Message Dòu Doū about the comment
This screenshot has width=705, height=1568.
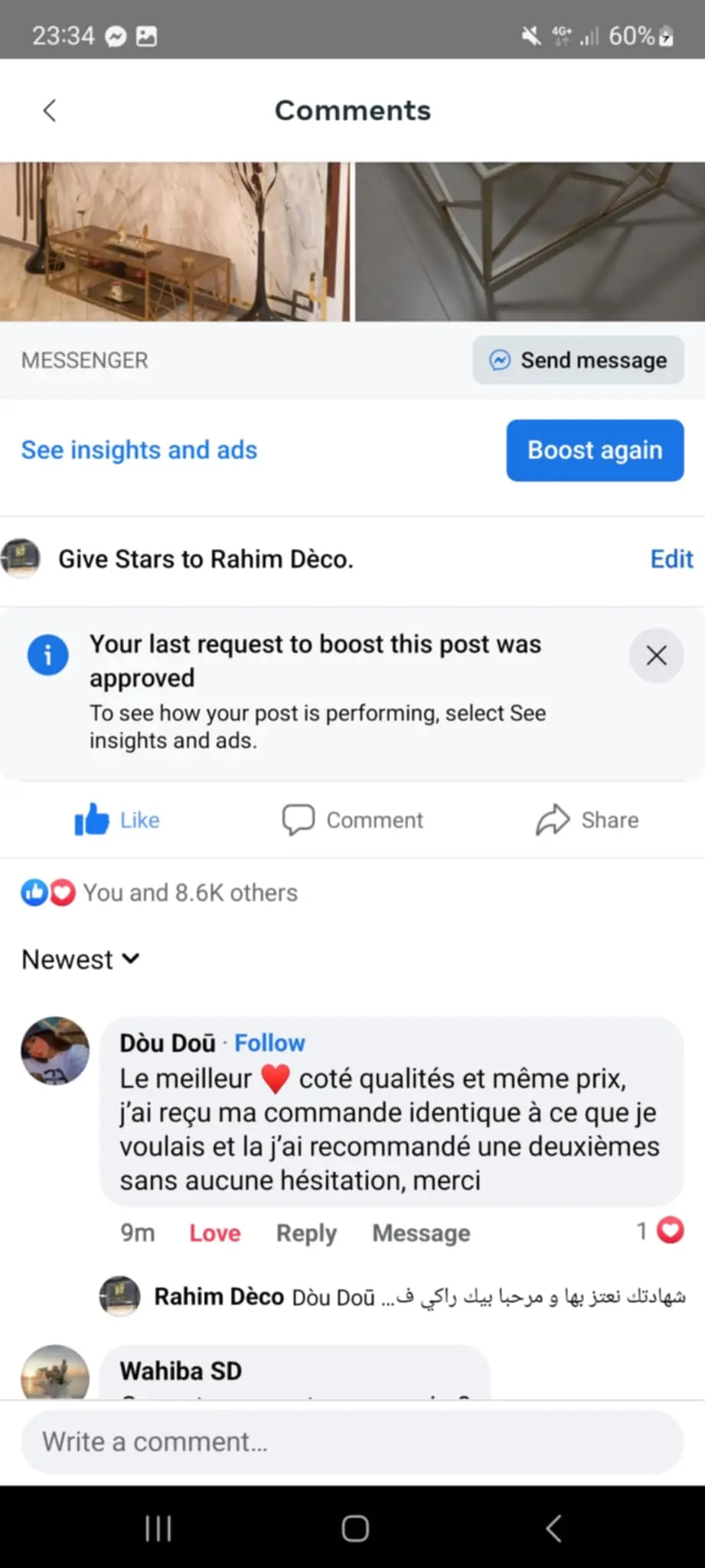tap(421, 1233)
